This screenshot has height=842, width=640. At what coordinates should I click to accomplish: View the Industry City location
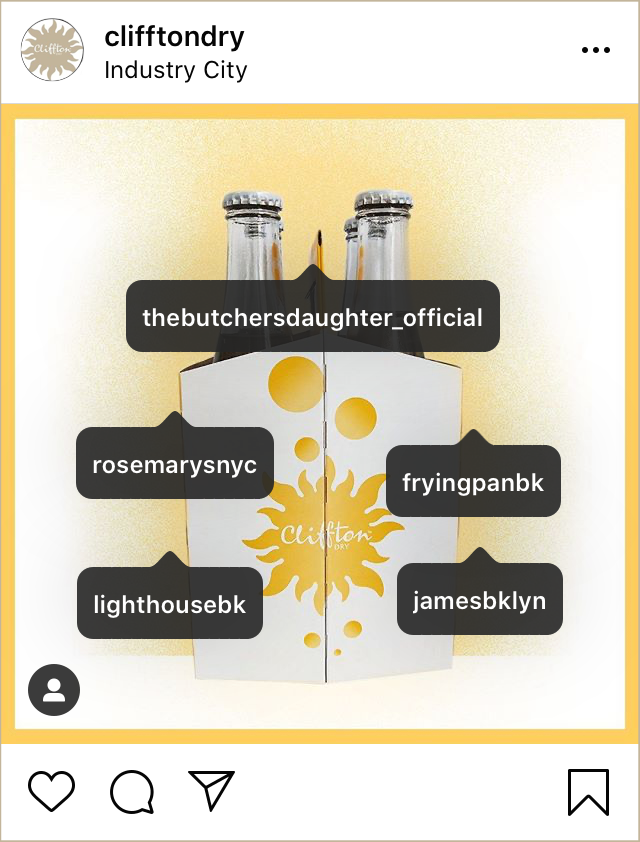pos(175,70)
